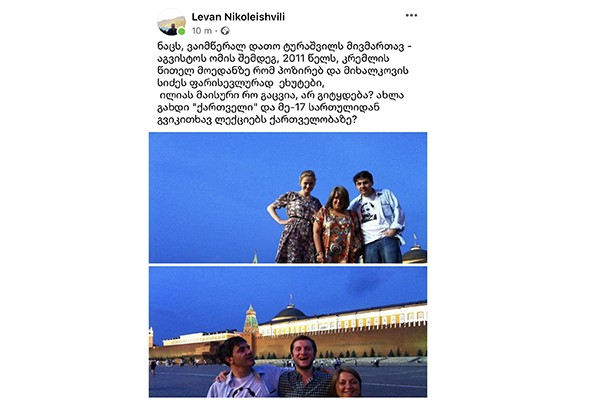Tap Levan Nikoleishvili's profile picture
The height and width of the screenshot is (400, 600).
[x=172, y=23]
